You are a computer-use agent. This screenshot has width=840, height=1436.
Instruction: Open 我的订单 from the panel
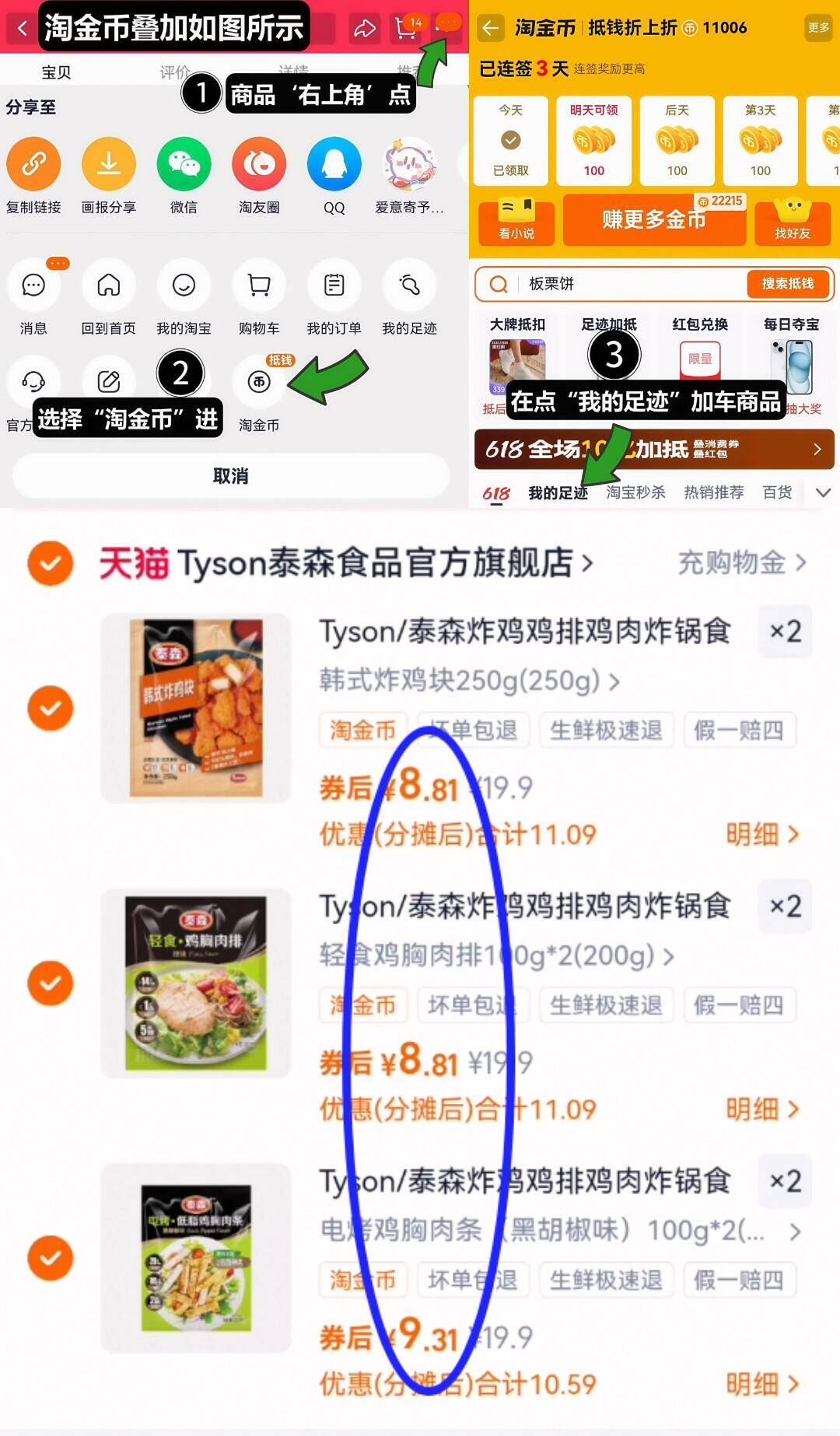pos(334,285)
